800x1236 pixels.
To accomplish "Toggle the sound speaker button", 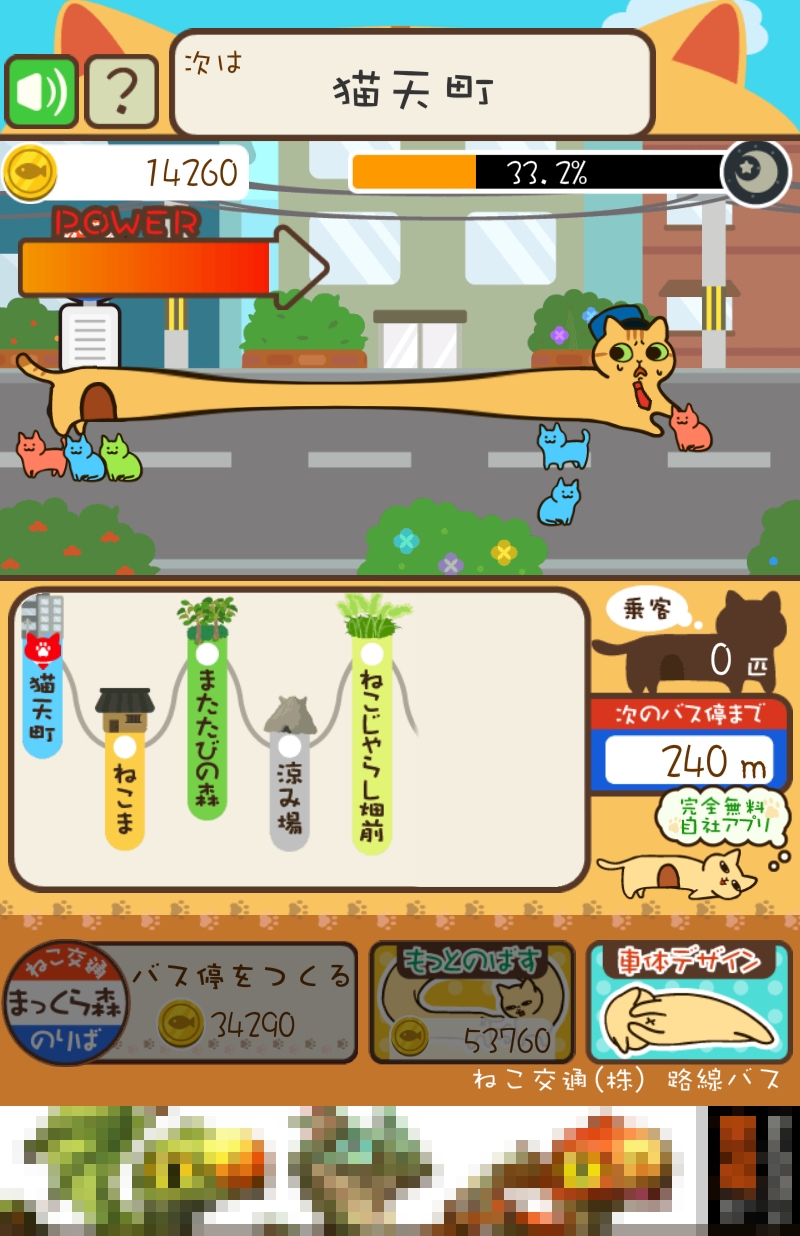I will point(41,91).
